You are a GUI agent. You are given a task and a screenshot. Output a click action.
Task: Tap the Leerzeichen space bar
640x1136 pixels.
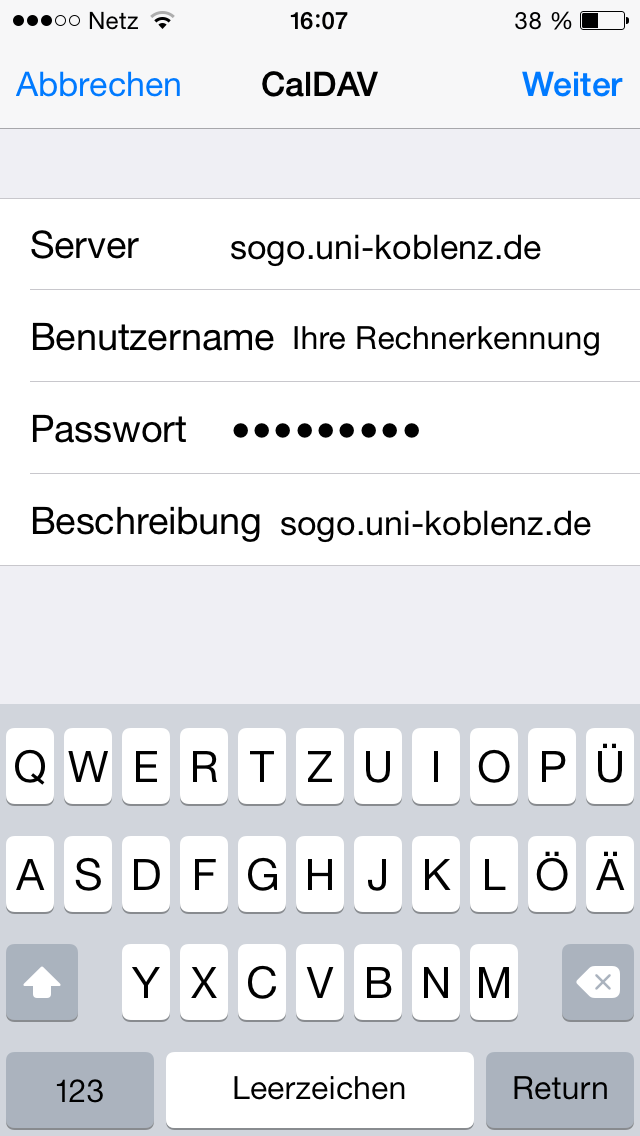(320, 1090)
